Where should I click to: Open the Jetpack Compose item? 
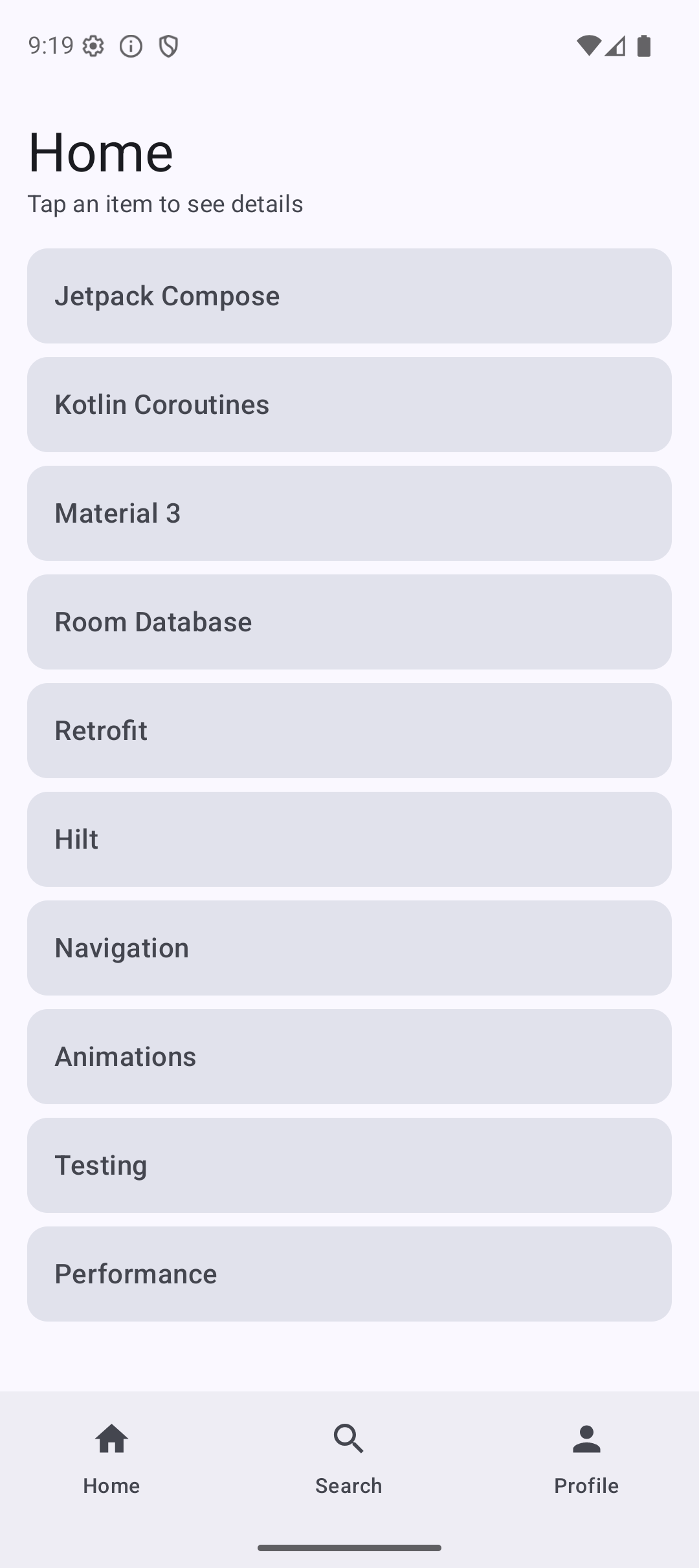click(349, 296)
